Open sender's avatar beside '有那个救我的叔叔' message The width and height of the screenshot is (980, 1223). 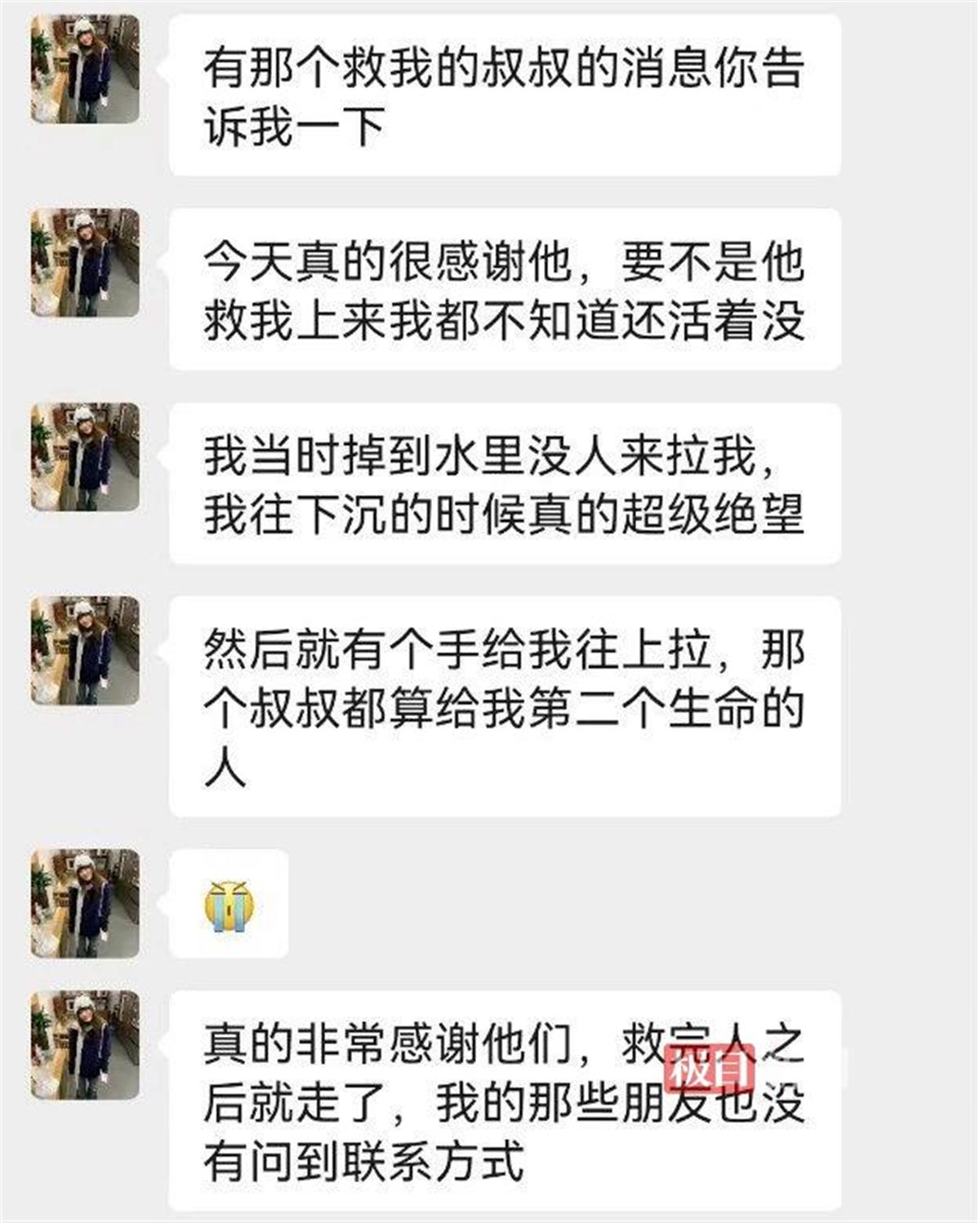point(85,69)
